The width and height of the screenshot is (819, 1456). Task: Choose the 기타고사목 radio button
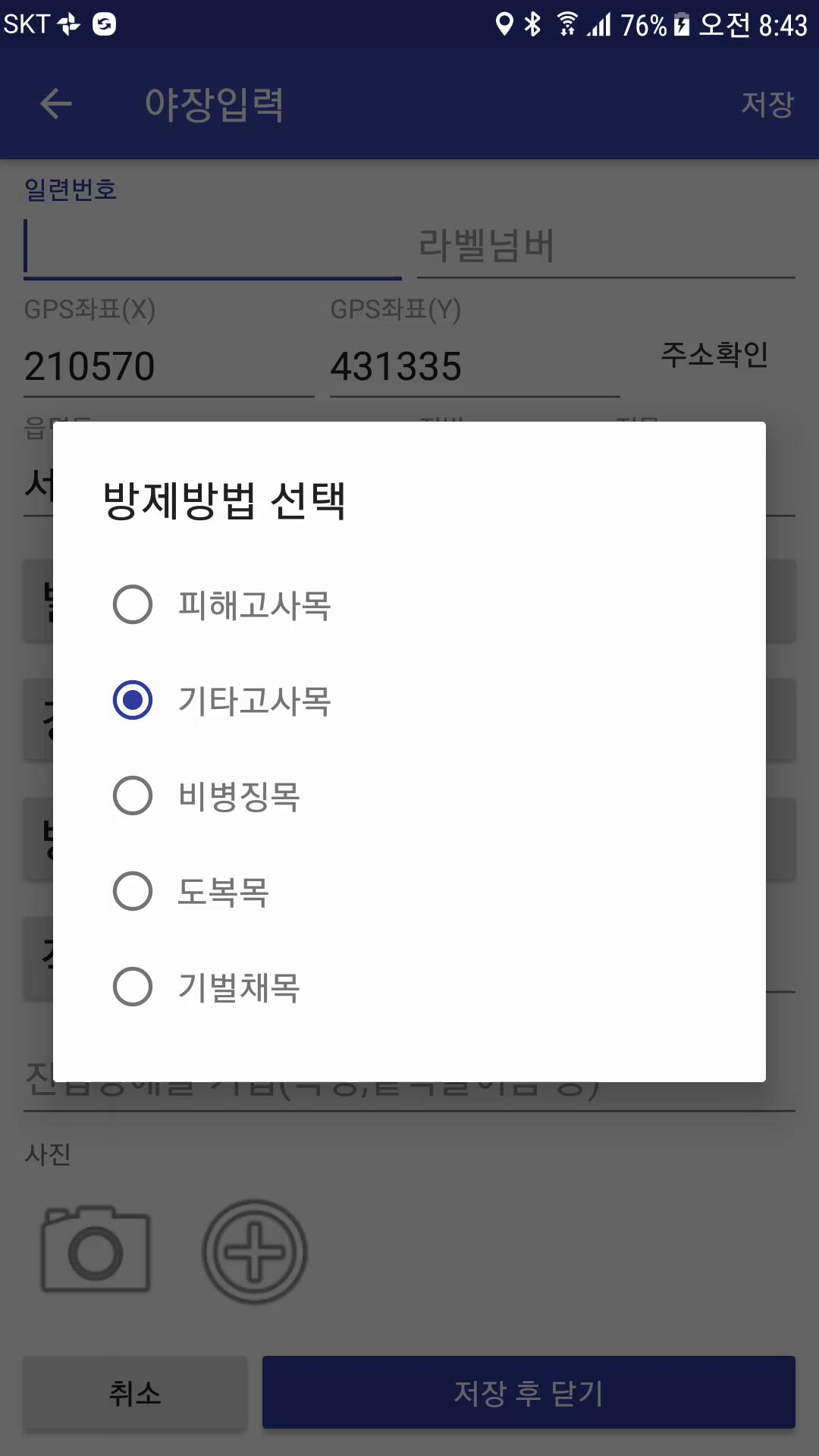(x=409, y=700)
